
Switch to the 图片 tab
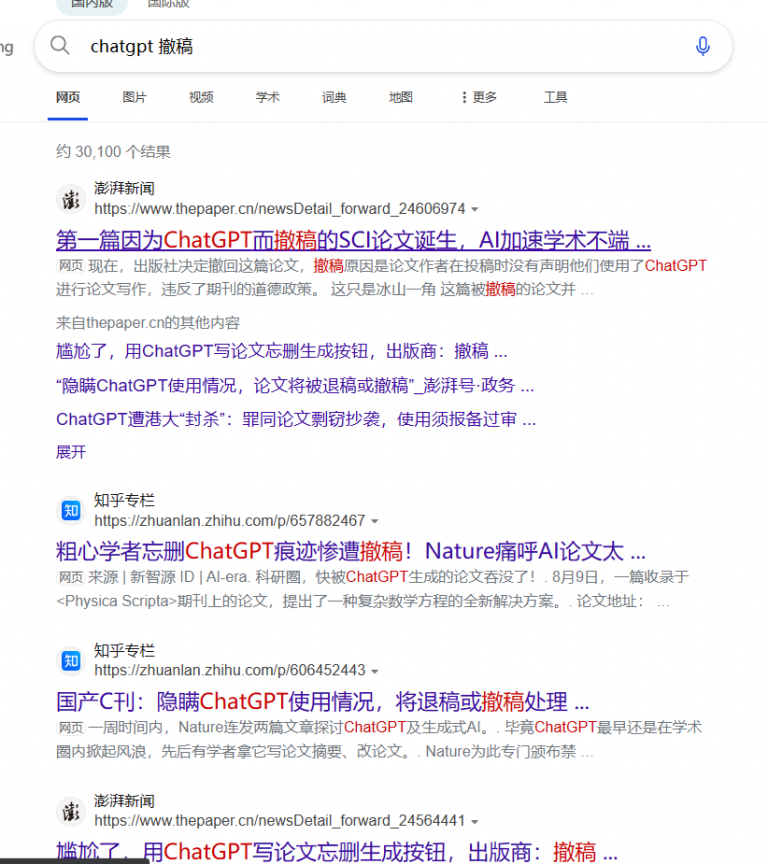pos(134,97)
